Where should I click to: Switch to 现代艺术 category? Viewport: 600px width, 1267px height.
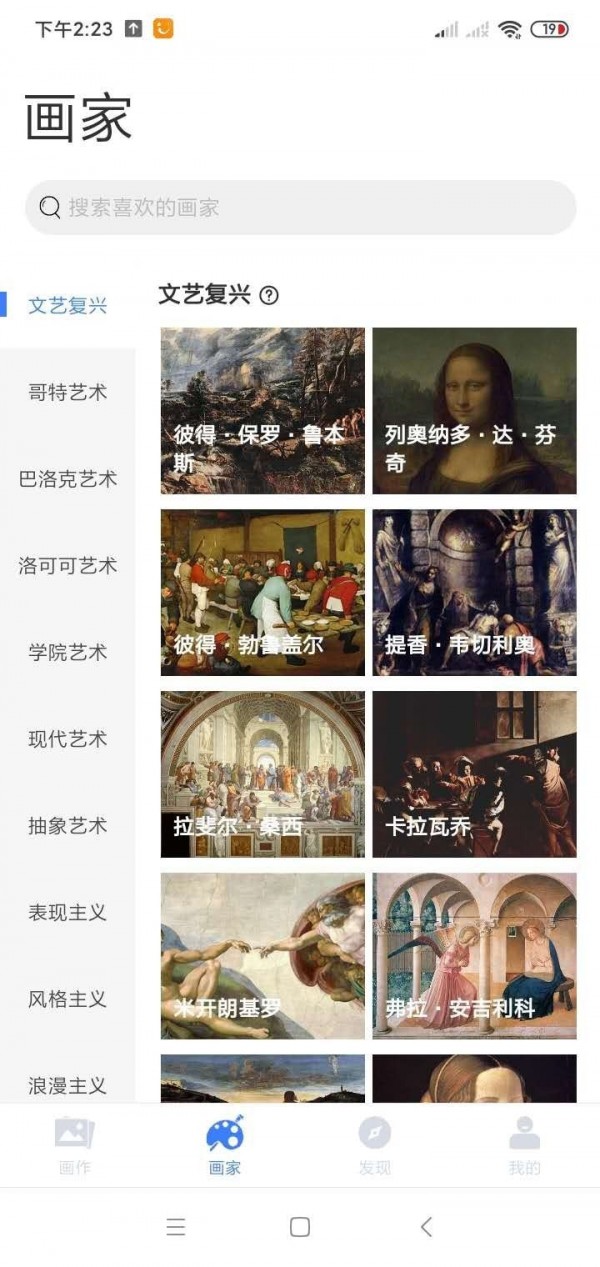(67, 739)
